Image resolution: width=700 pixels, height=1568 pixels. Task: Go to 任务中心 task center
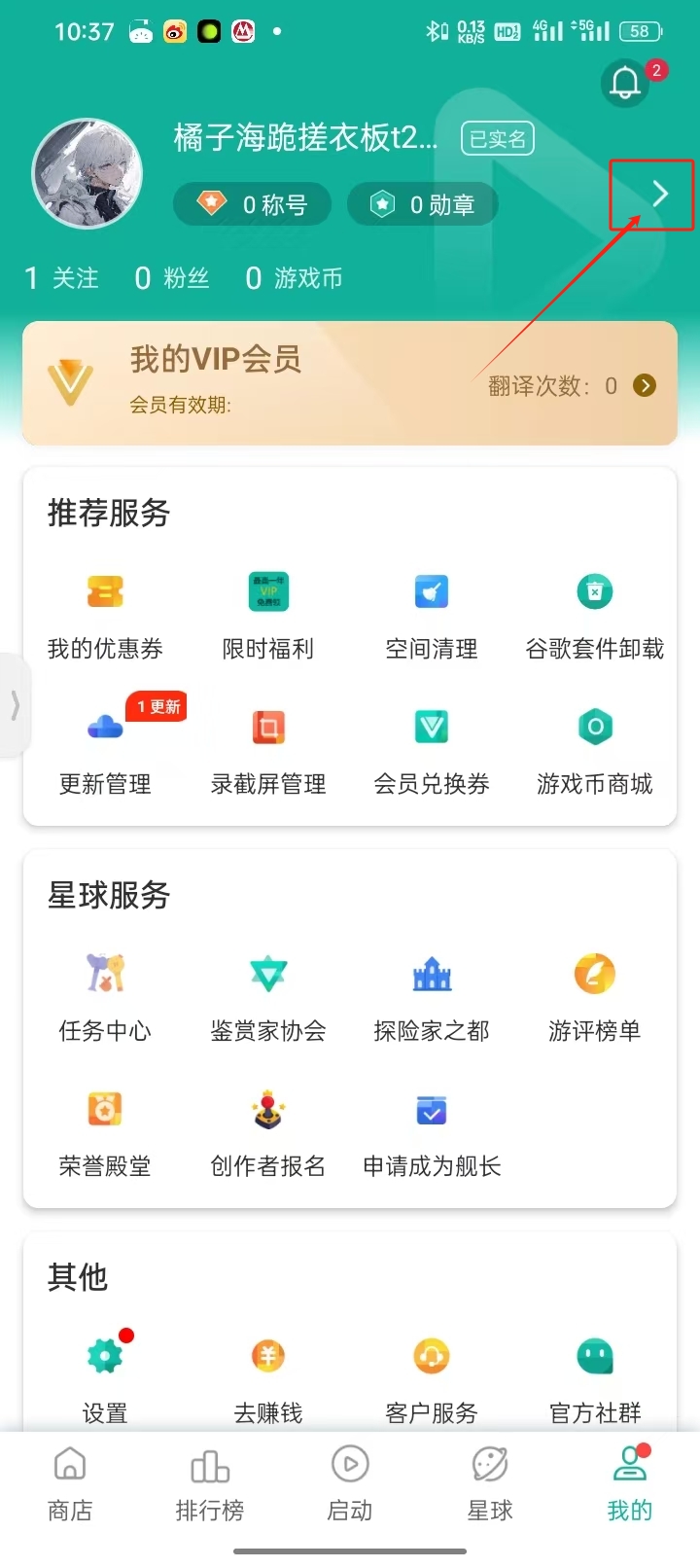[105, 994]
